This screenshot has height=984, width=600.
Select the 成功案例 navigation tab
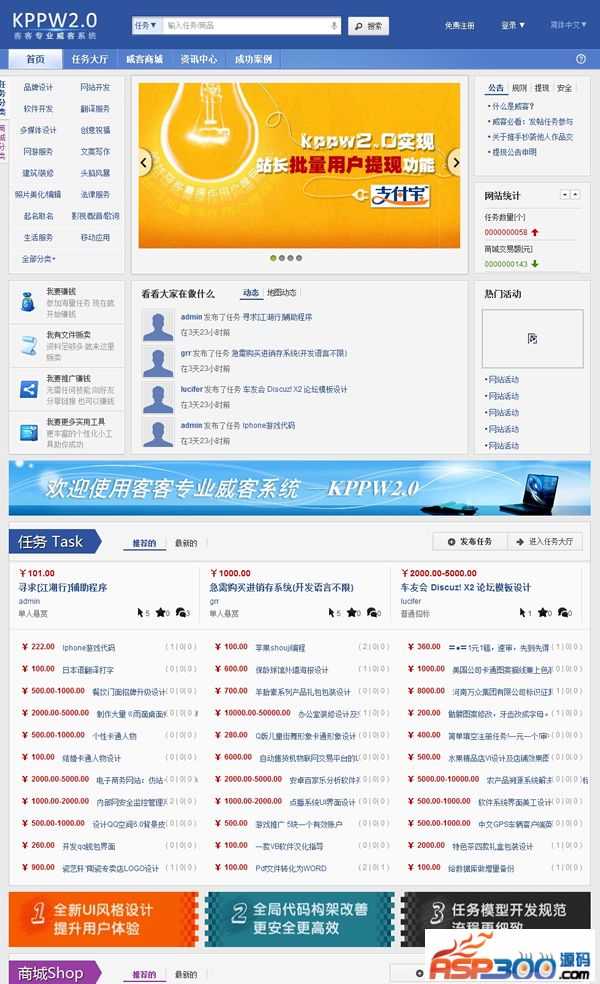click(x=253, y=59)
